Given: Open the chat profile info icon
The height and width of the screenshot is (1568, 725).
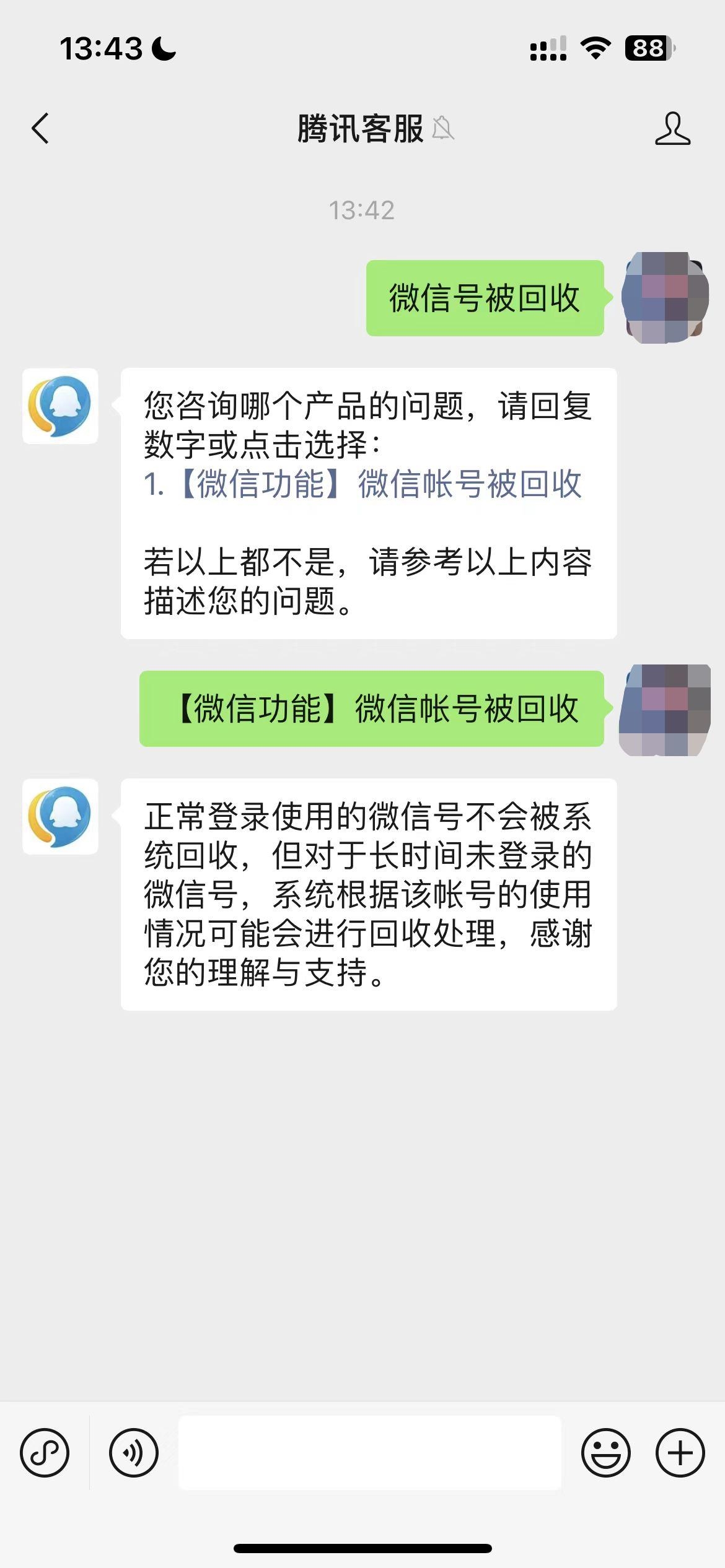Looking at the screenshot, I should [x=672, y=129].
